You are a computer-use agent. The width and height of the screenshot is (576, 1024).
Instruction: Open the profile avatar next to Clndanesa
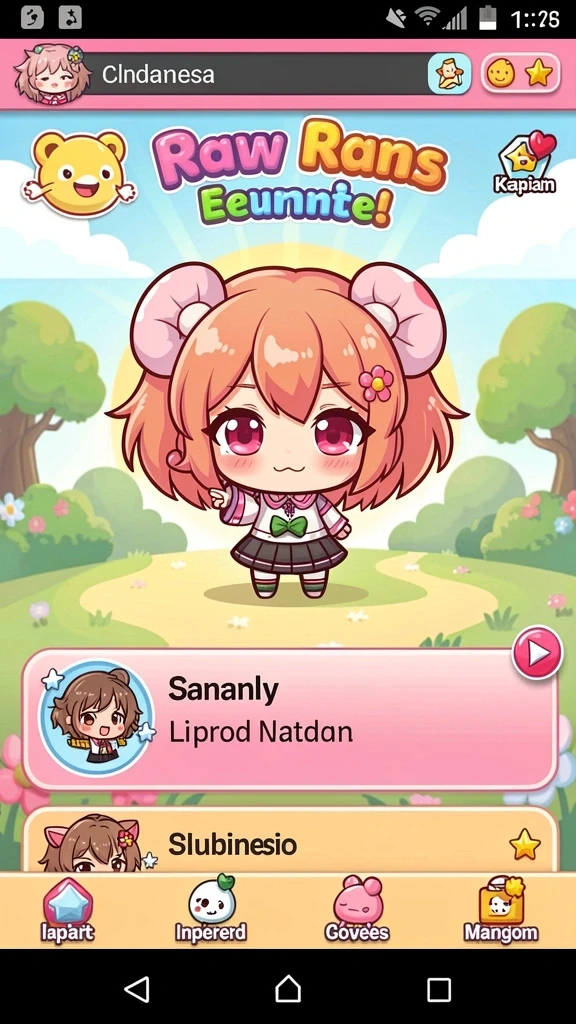[x=51, y=74]
